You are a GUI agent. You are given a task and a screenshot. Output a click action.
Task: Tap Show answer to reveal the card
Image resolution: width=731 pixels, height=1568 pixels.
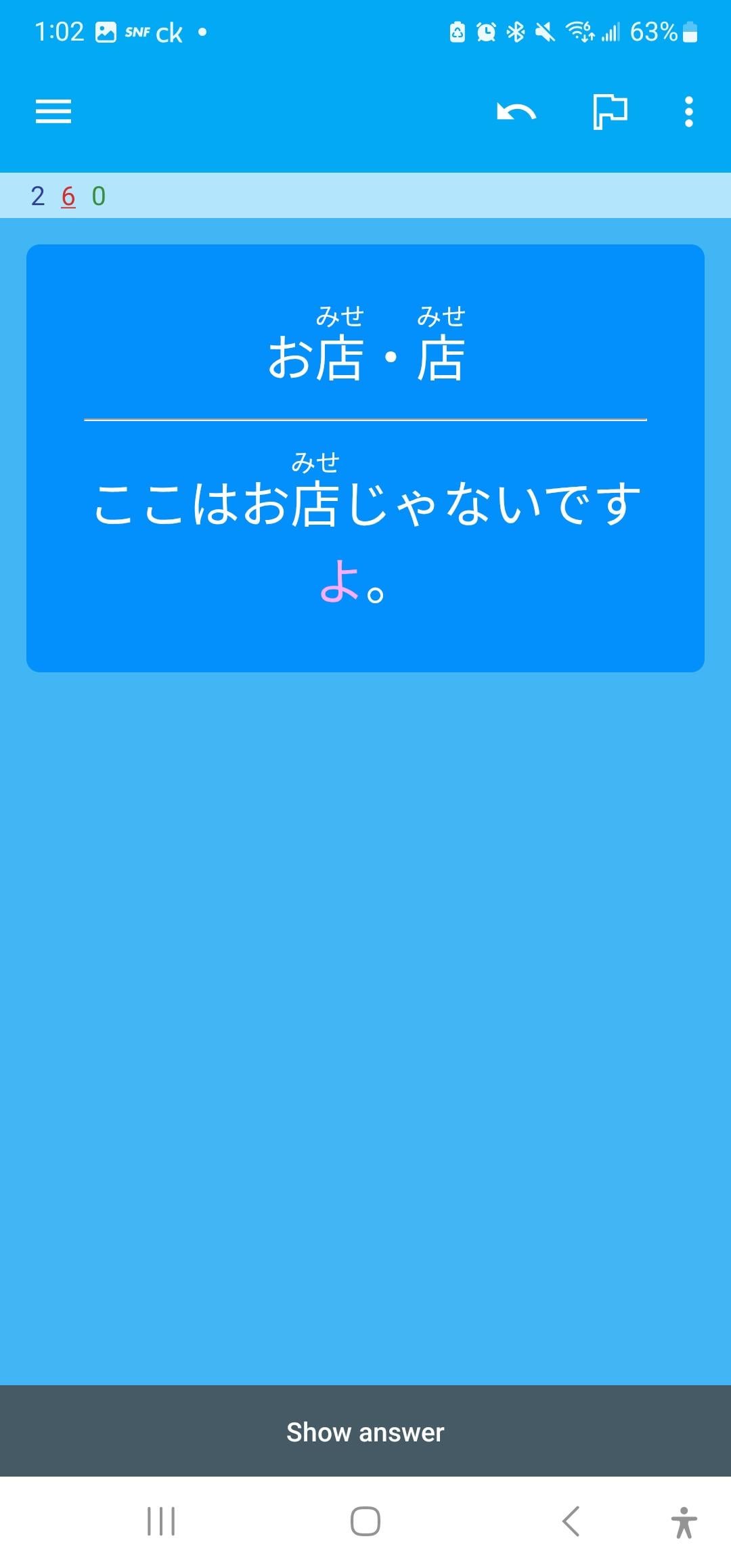click(365, 1432)
